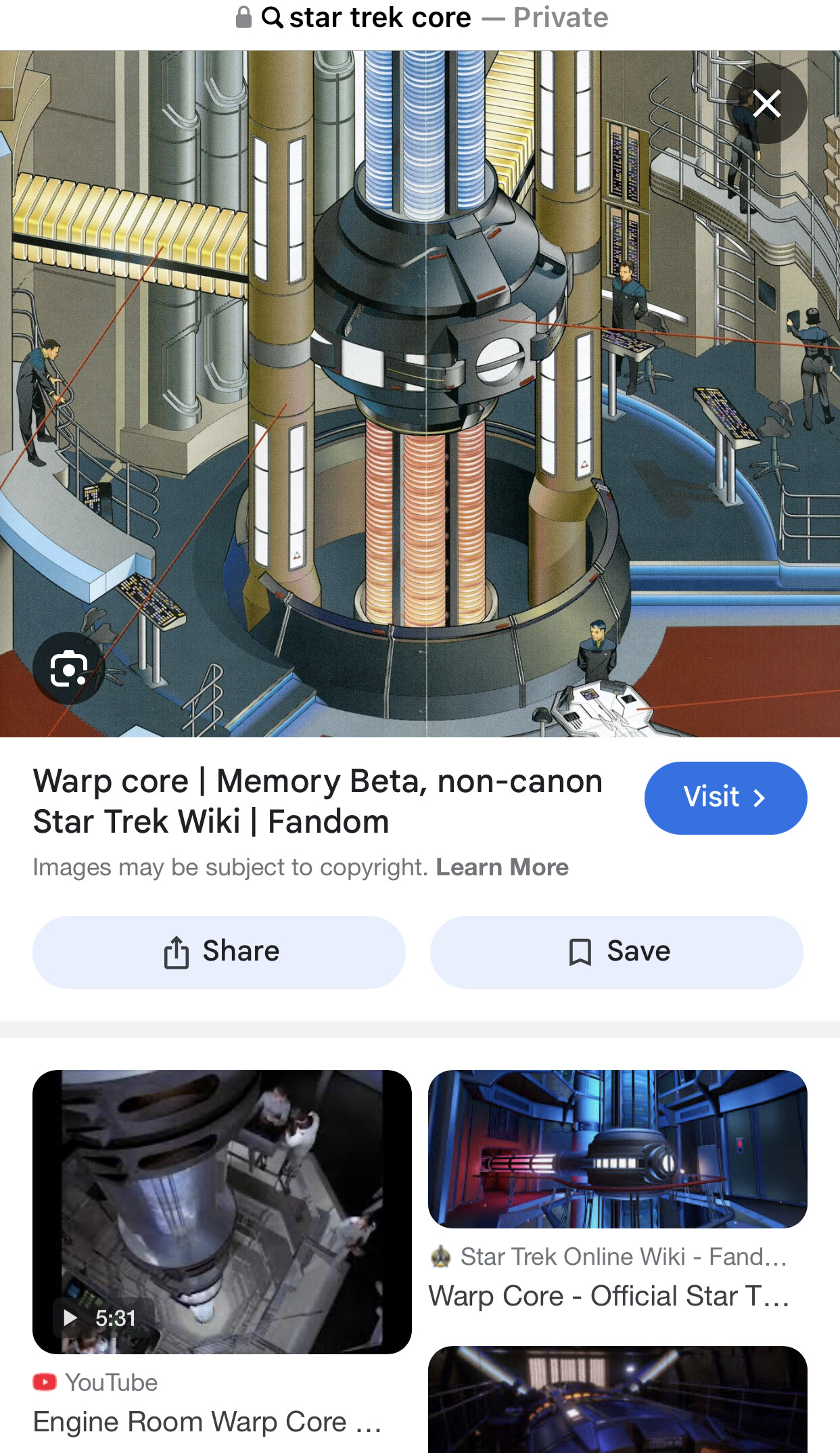Open the partially visible dark engine room image
840x1453 pixels.
pos(617,1399)
